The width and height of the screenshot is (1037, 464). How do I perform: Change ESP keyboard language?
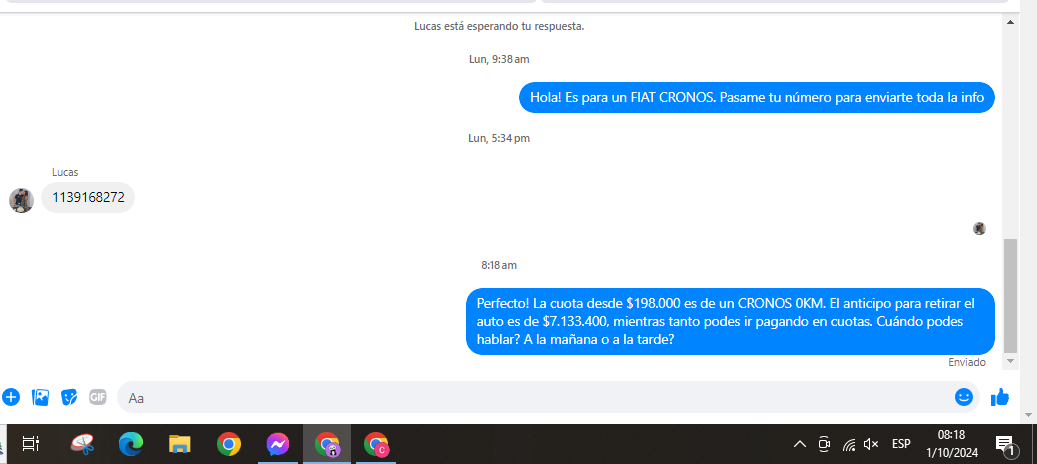point(901,444)
